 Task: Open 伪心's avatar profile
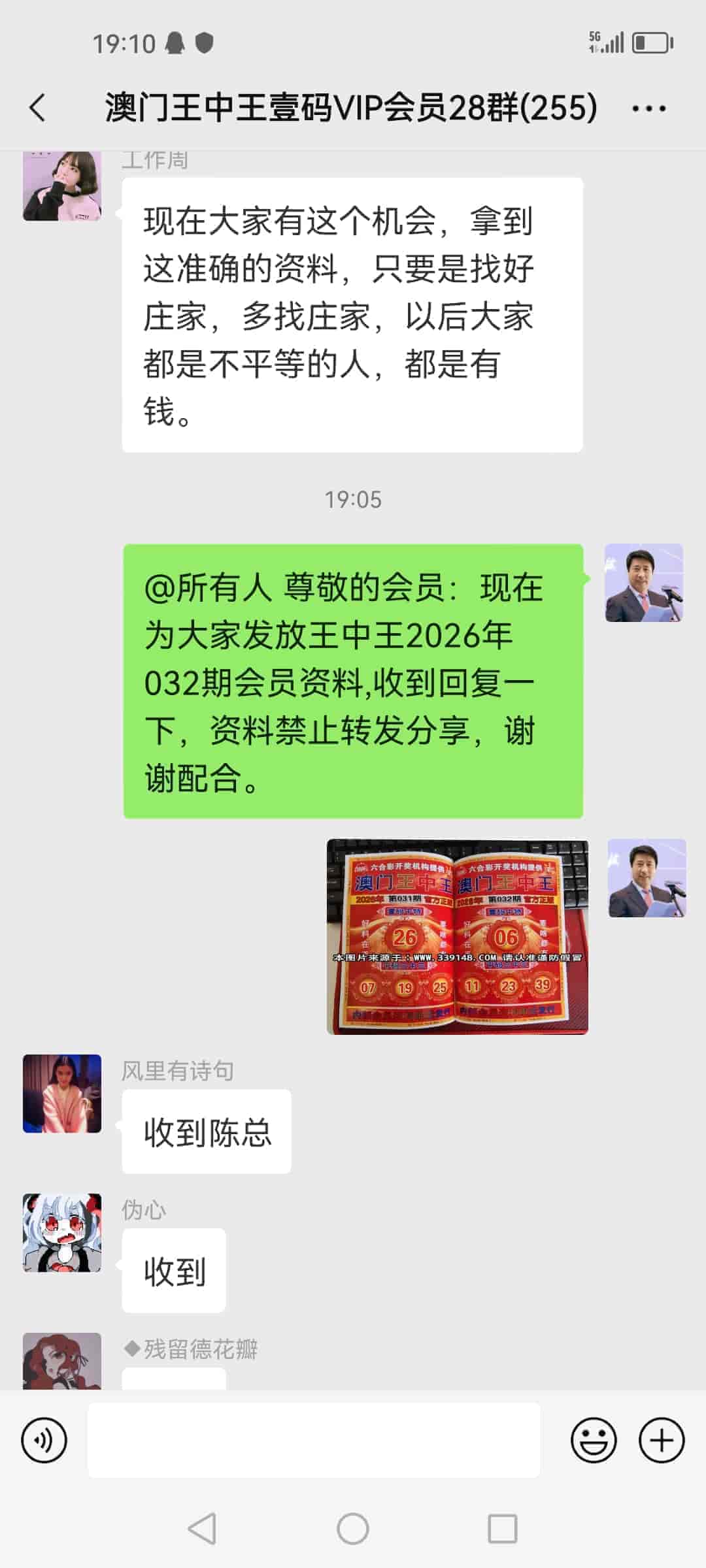(x=62, y=1233)
